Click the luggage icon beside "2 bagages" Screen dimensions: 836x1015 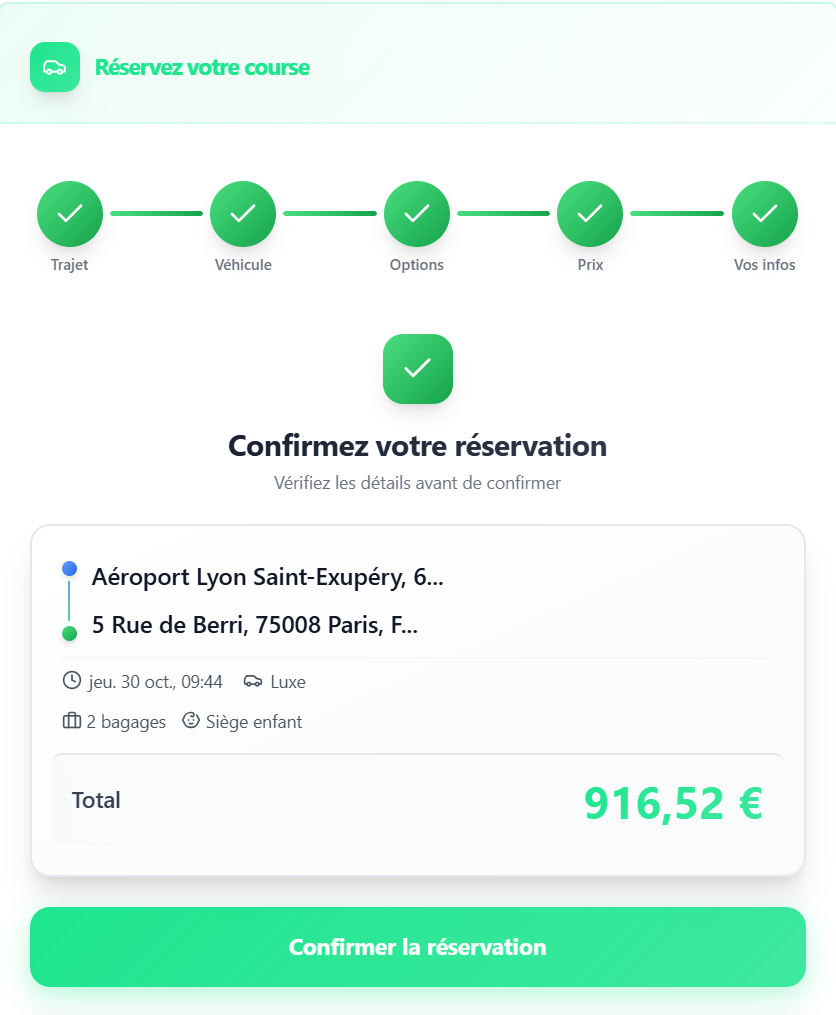(70, 720)
